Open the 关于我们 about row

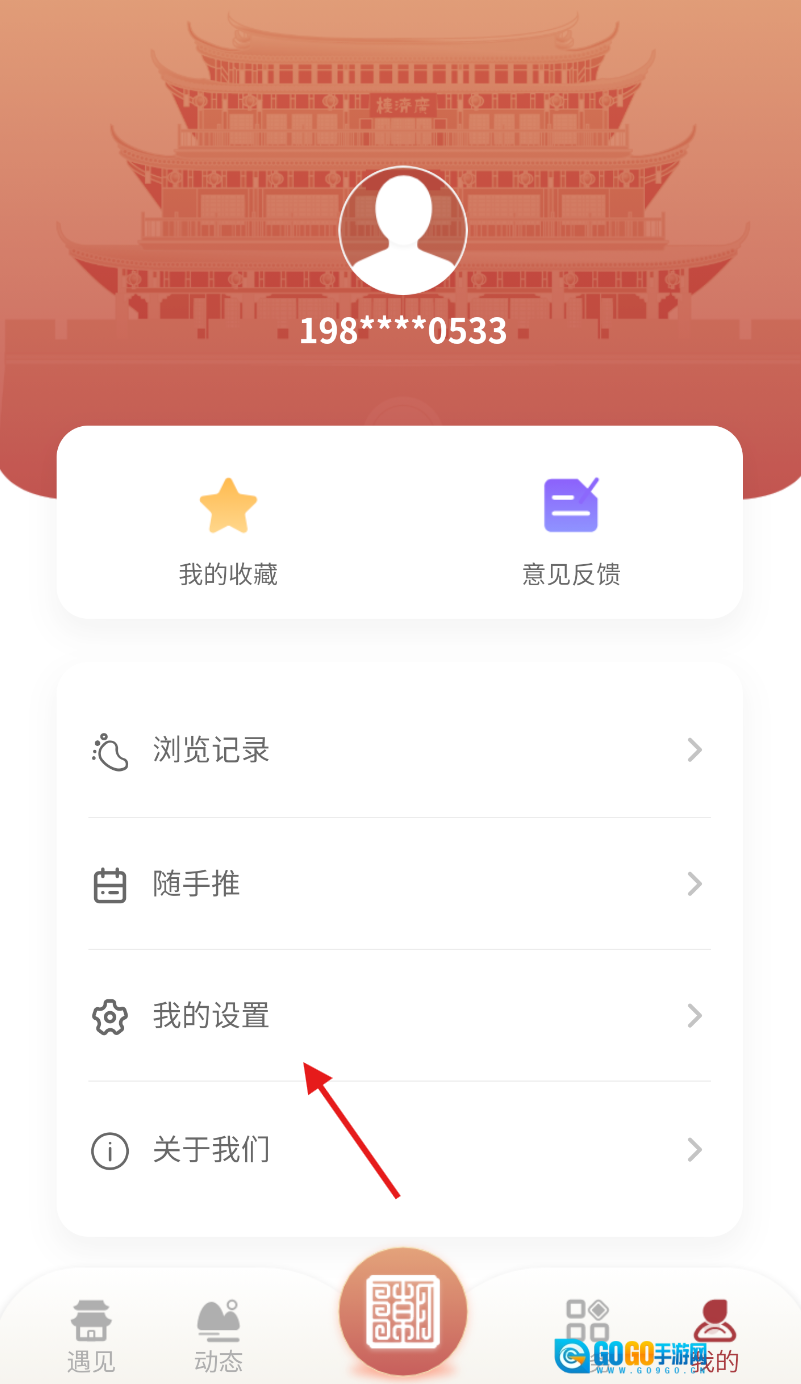[x=399, y=1150]
